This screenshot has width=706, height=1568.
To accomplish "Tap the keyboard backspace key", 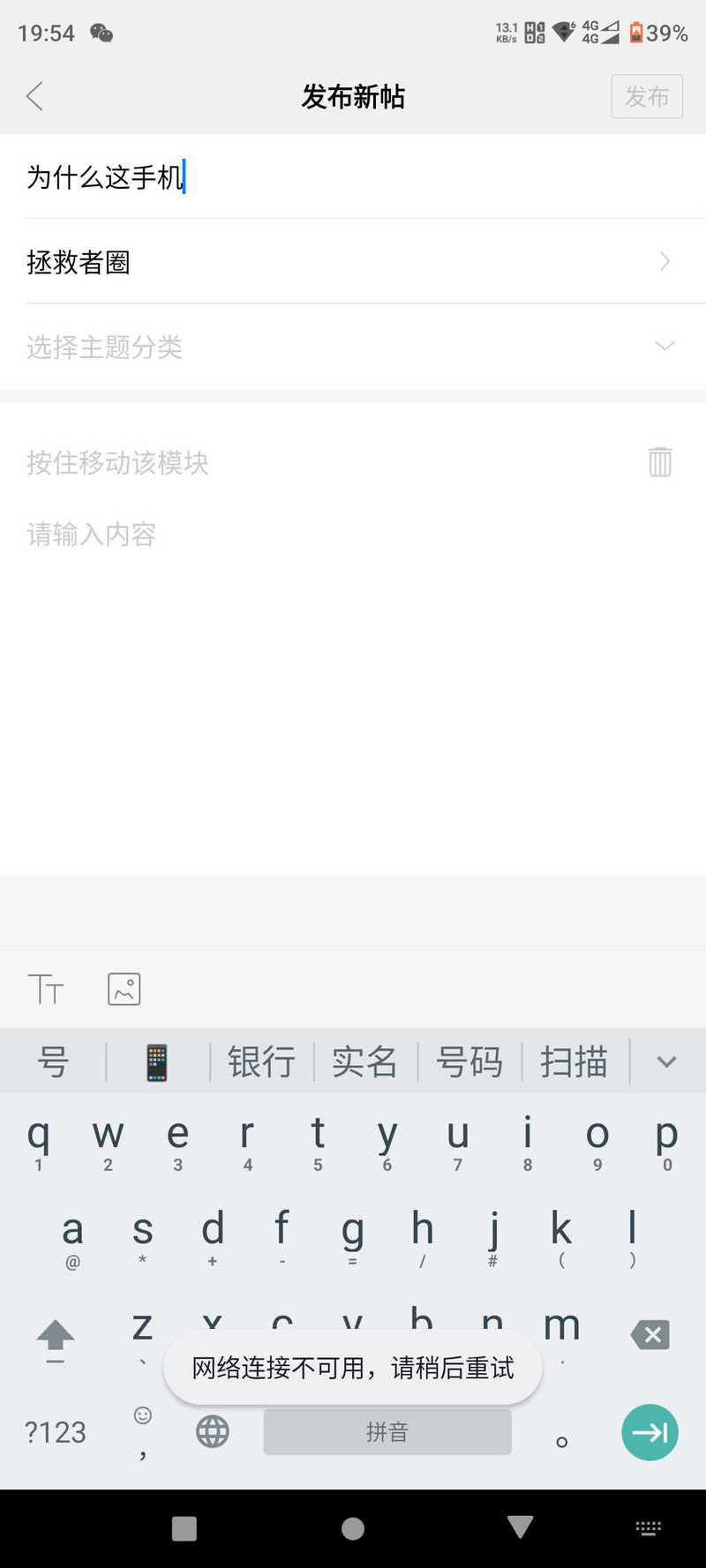I will [x=650, y=1335].
